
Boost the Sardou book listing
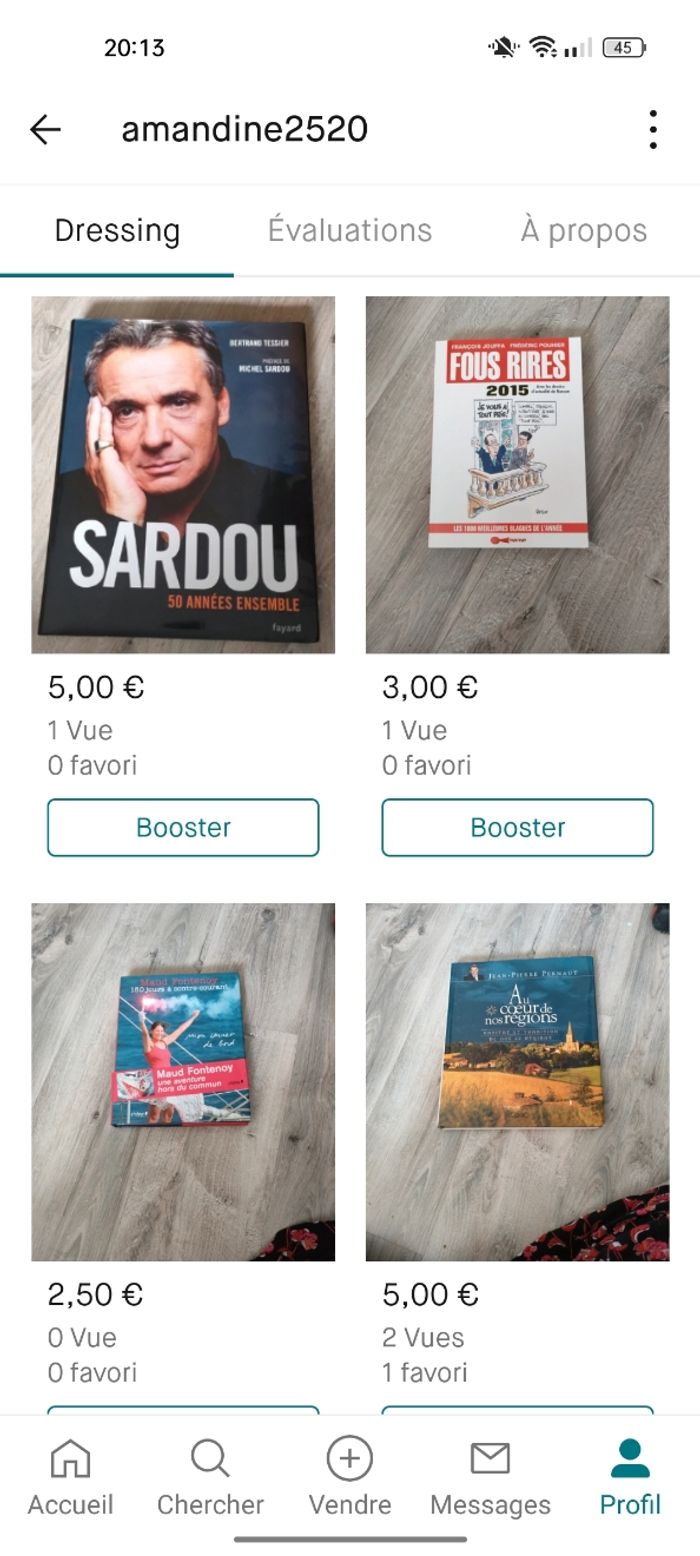(x=183, y=827)
